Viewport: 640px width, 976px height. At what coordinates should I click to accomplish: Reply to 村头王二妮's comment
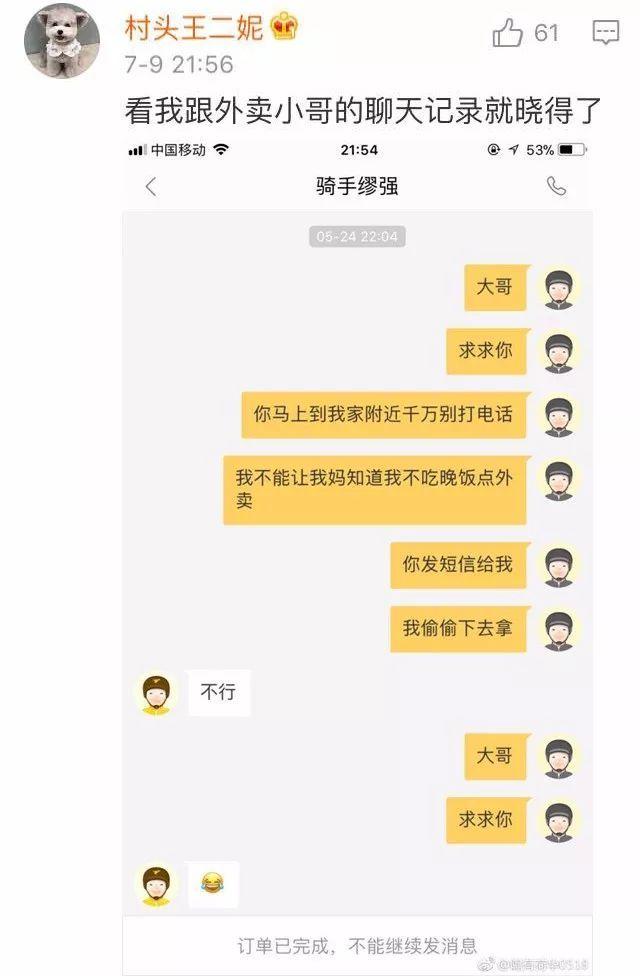pos(606,33)
